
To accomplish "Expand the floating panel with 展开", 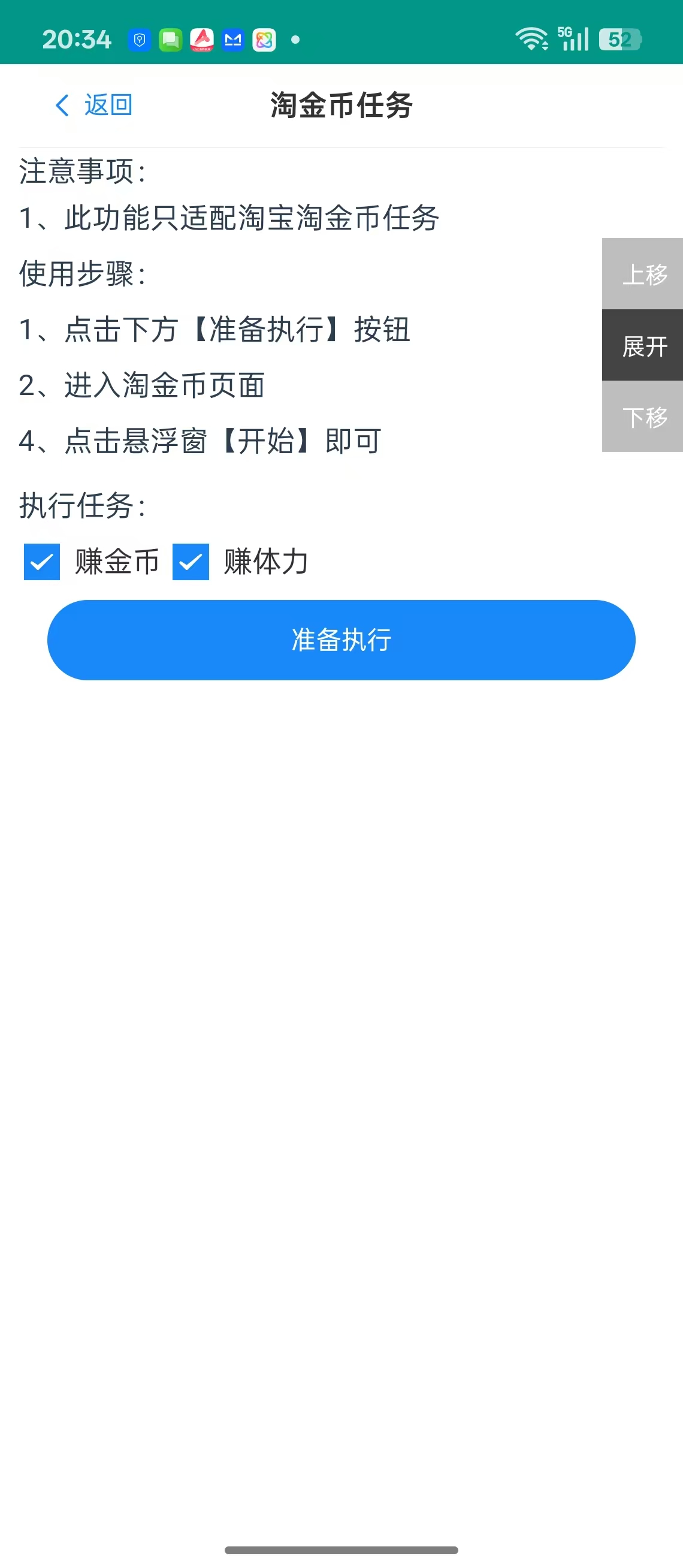I will pos(643,346).
